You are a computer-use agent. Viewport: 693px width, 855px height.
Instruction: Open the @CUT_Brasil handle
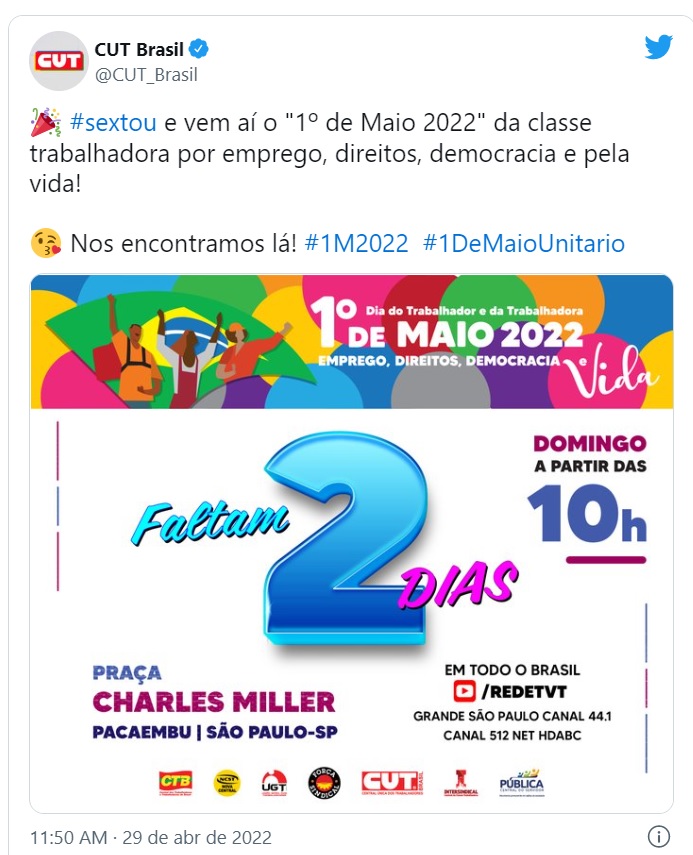145,74
